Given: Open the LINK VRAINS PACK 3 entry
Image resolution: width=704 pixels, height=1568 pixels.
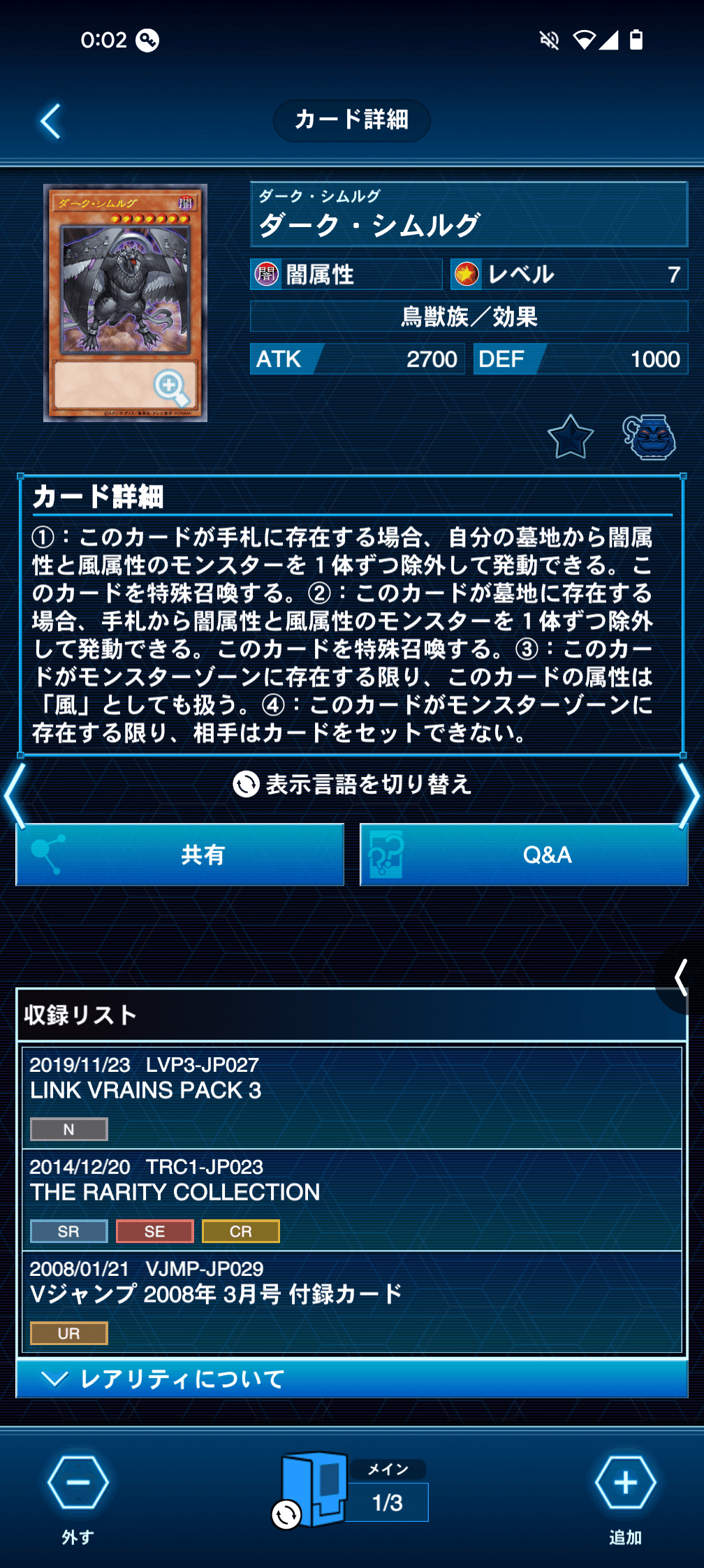Looking at the screenshot, I should pyautogui.click(x=352, y=1098).
